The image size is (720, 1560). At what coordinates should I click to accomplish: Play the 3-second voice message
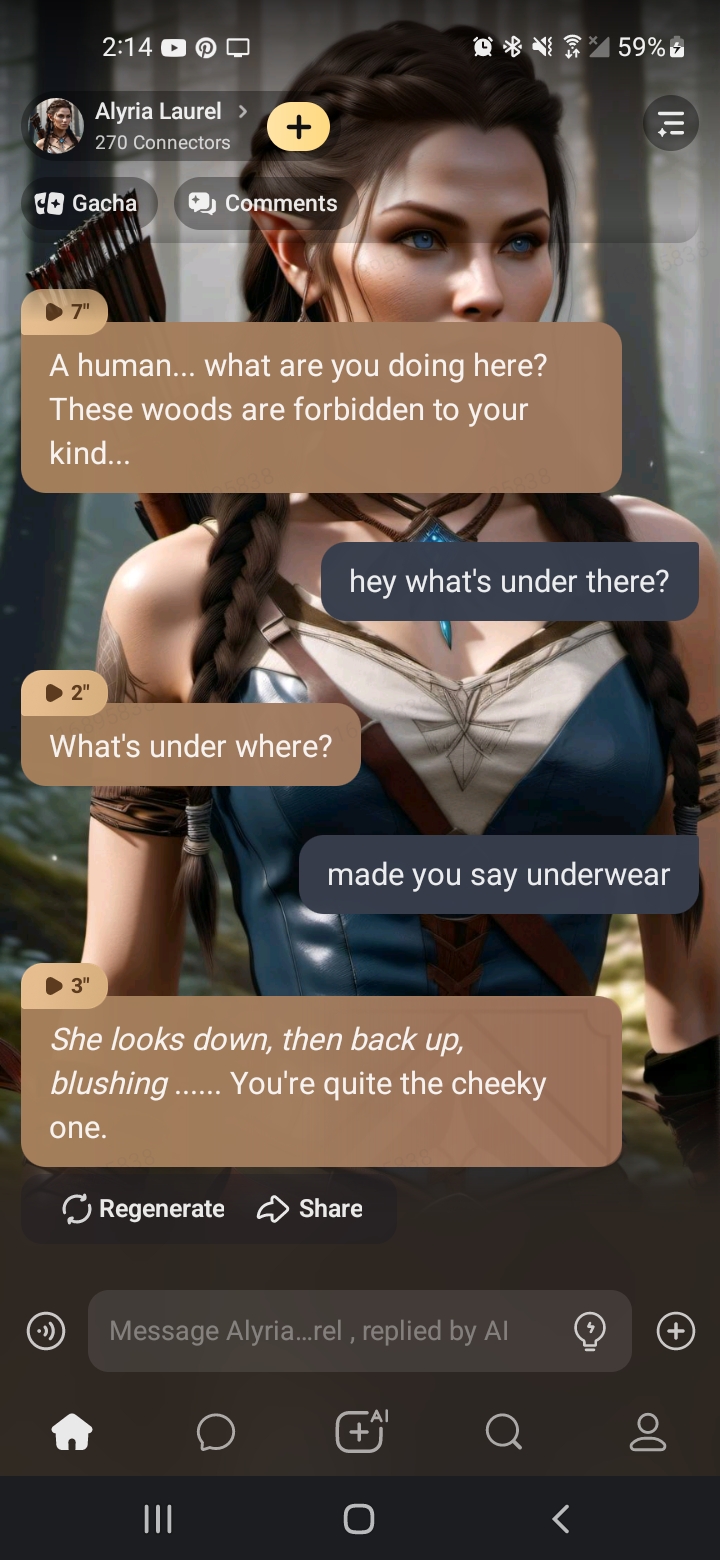point(66,985)
